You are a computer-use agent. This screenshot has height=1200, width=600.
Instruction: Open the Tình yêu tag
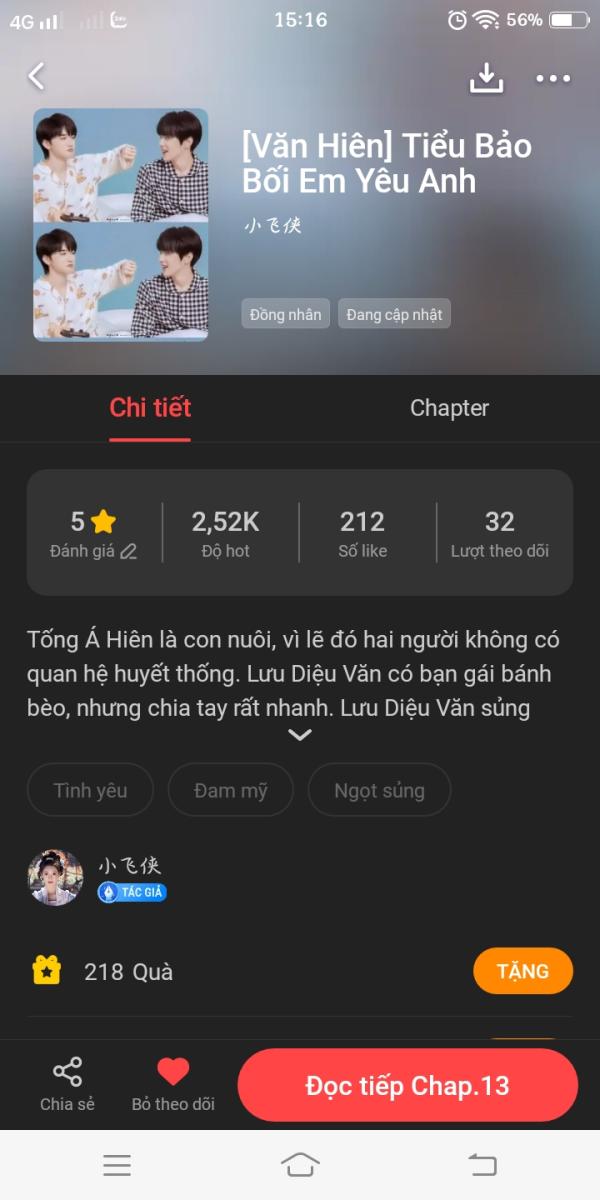(90, 790)
